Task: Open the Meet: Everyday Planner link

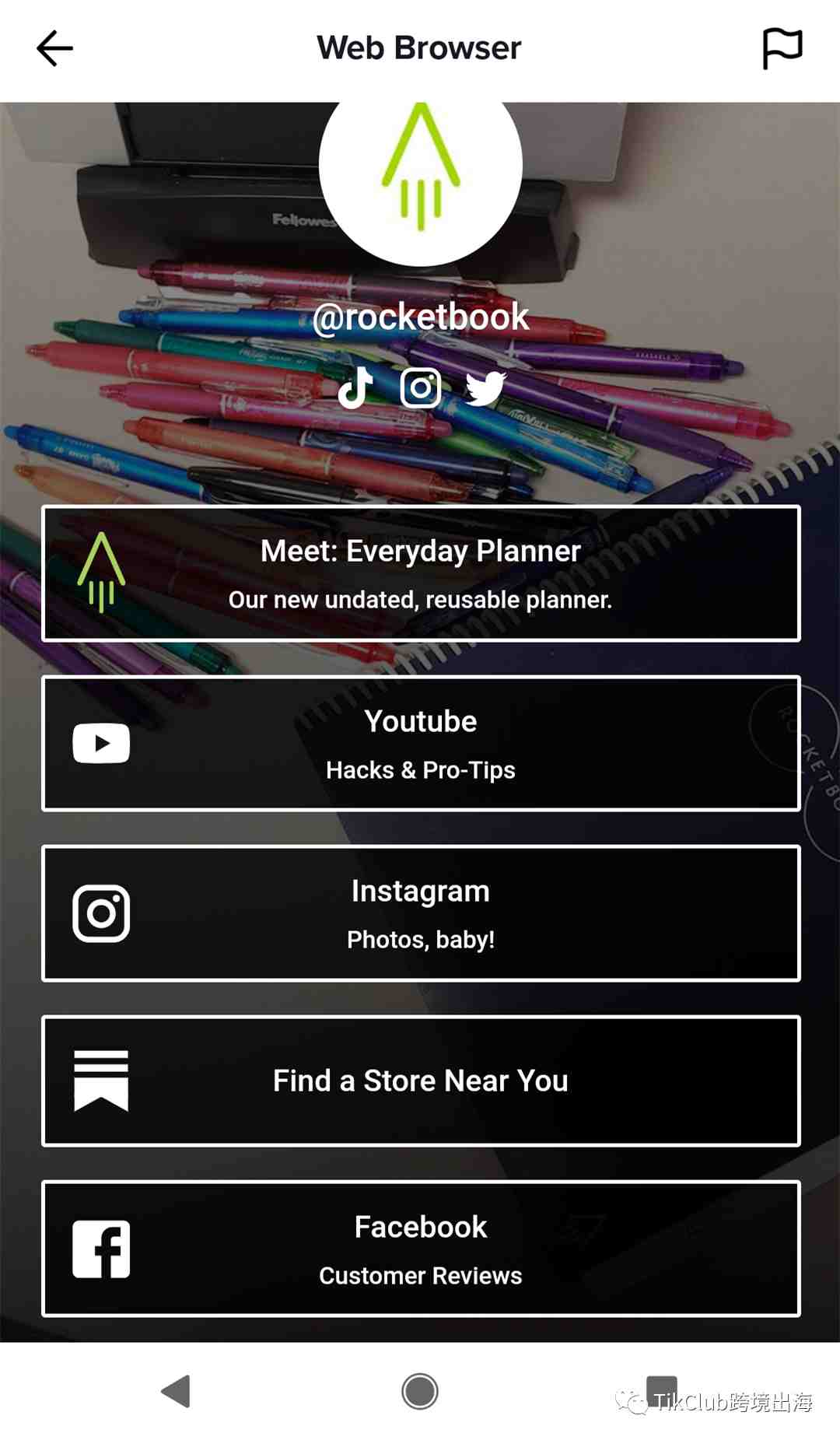Action: [x=421, y=573]
